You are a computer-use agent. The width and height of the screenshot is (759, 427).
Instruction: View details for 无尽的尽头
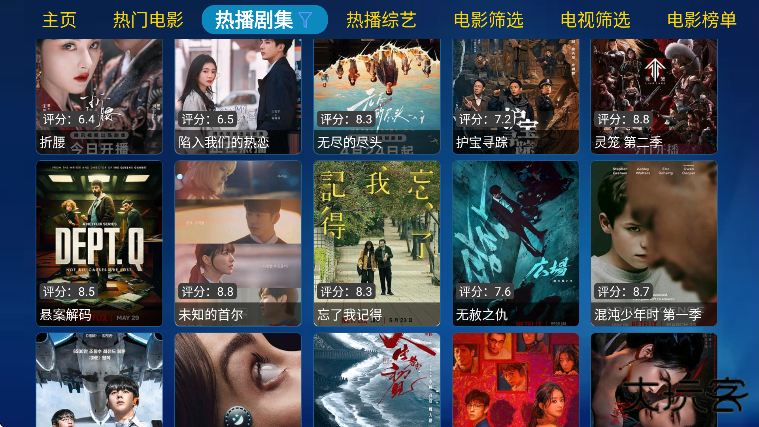(376, 95)
